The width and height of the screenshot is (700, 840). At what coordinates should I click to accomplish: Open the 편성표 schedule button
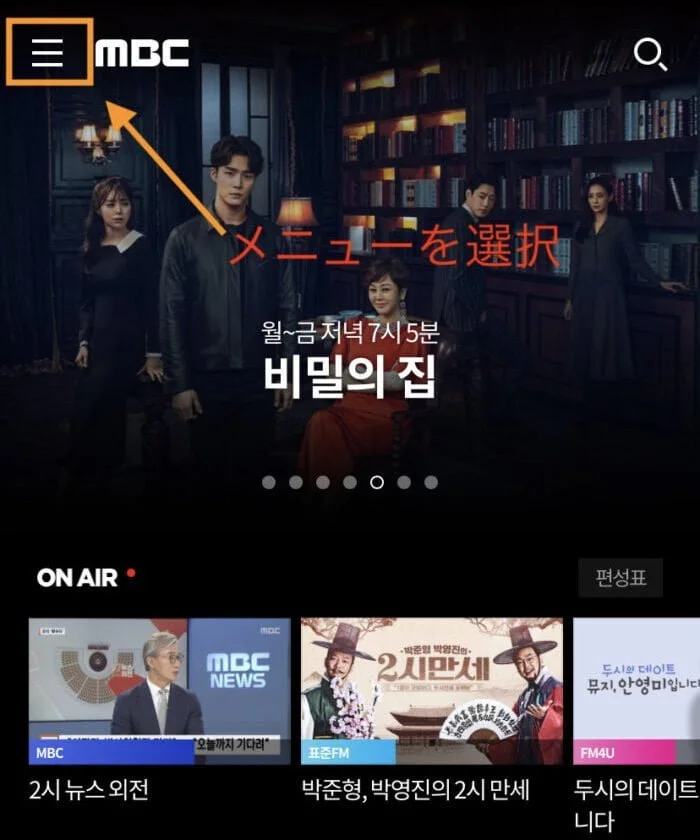pyautogui.click(x=620, y=578)
